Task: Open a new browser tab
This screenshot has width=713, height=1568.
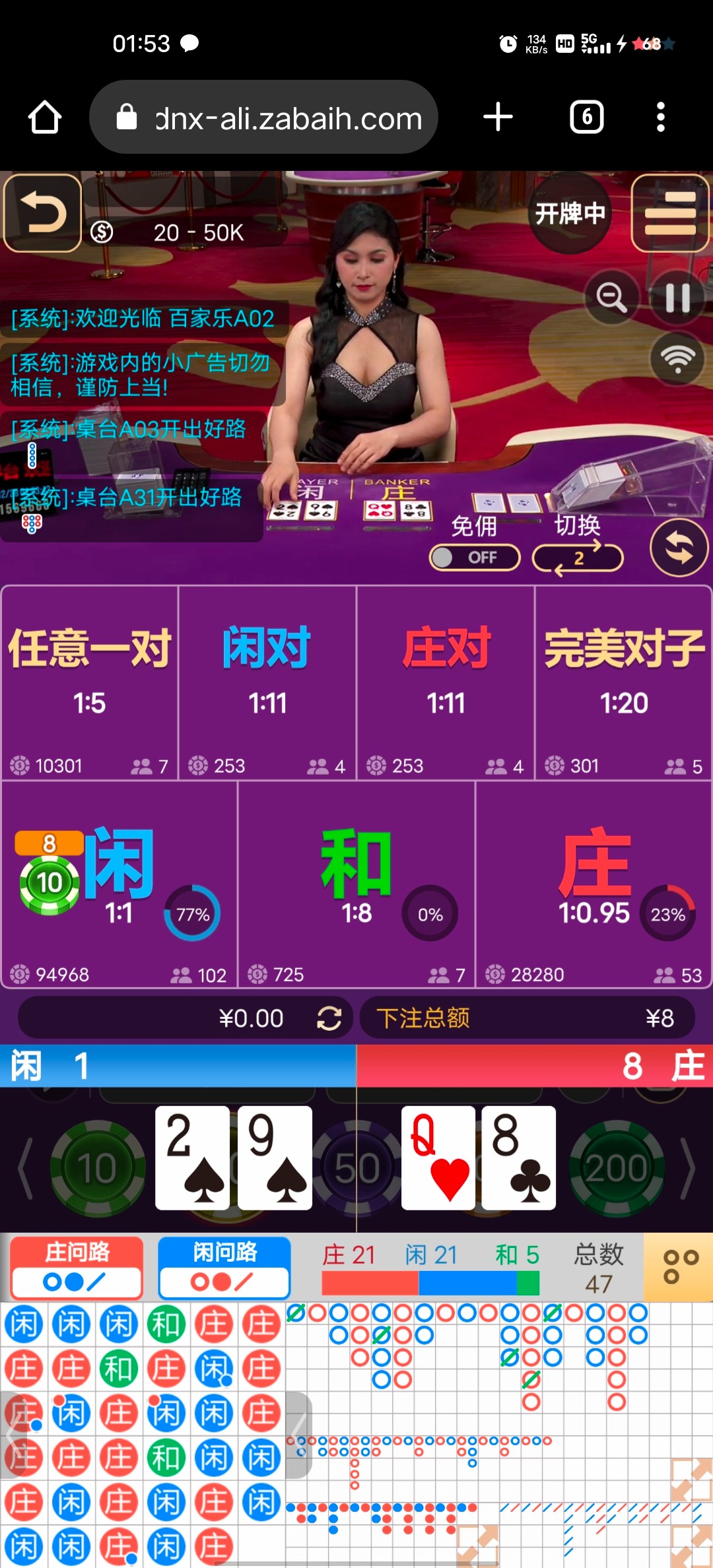Action: 498,117
